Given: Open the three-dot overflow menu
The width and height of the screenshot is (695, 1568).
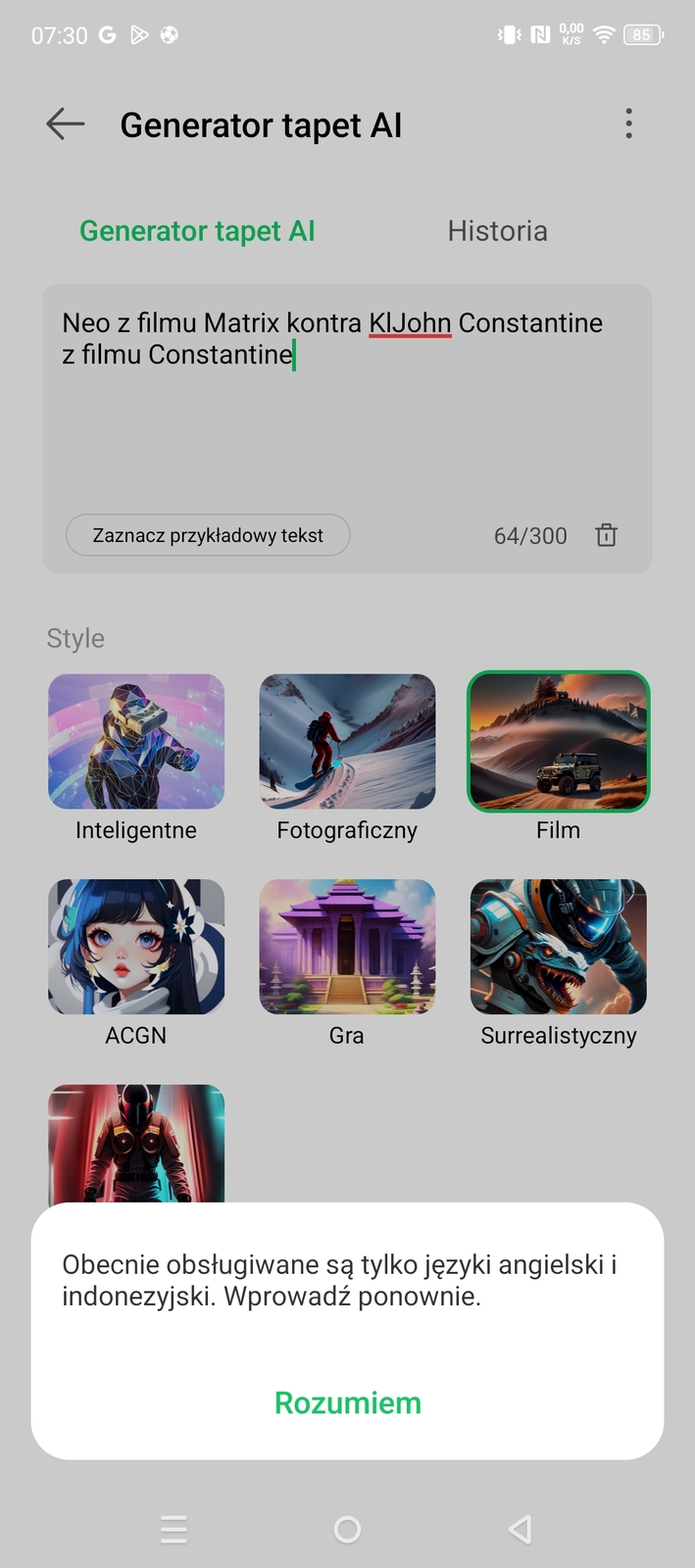Looking at the screenshot, I should 628,124.
